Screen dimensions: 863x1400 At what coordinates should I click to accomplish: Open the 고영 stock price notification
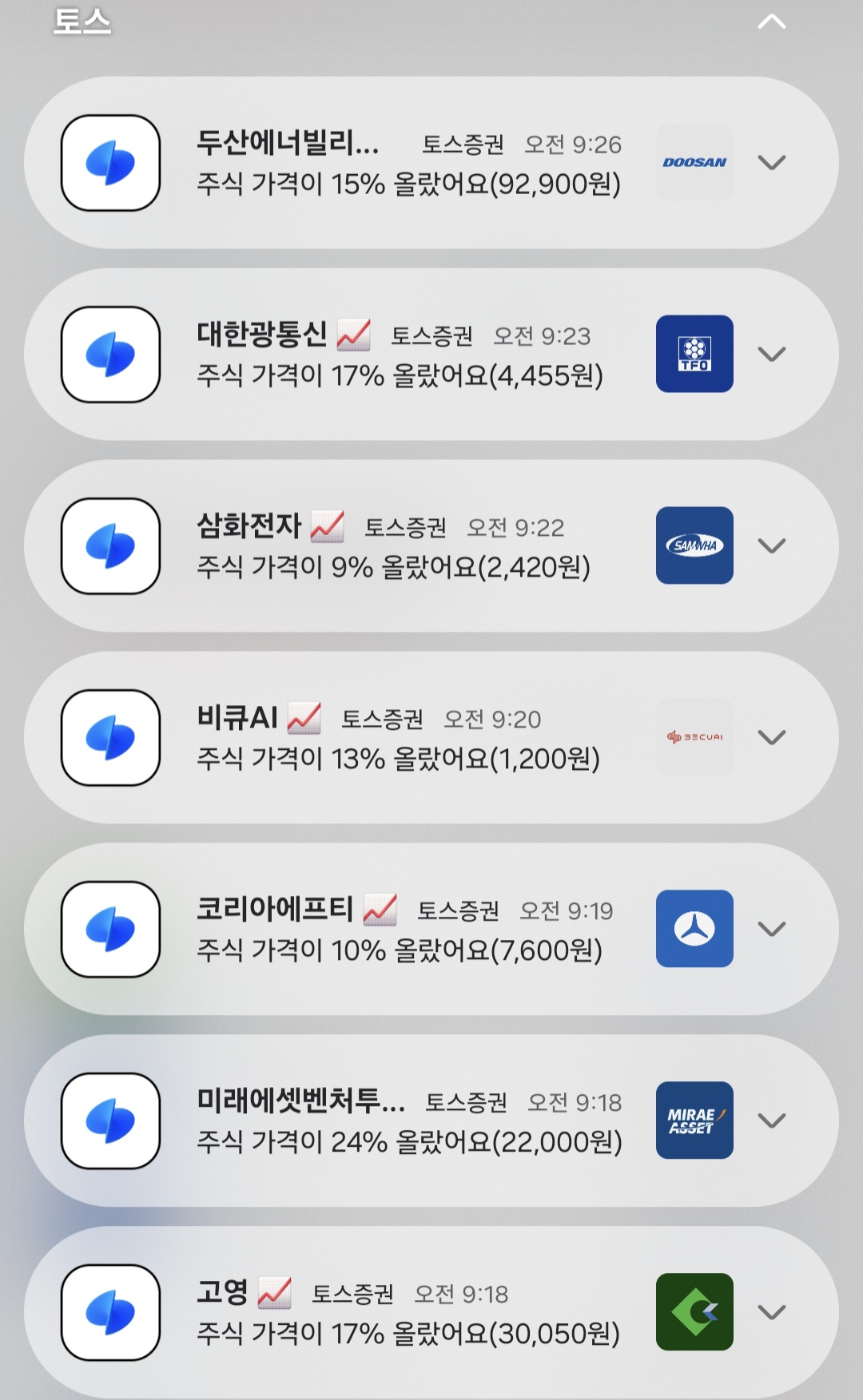coord(408,1314)
